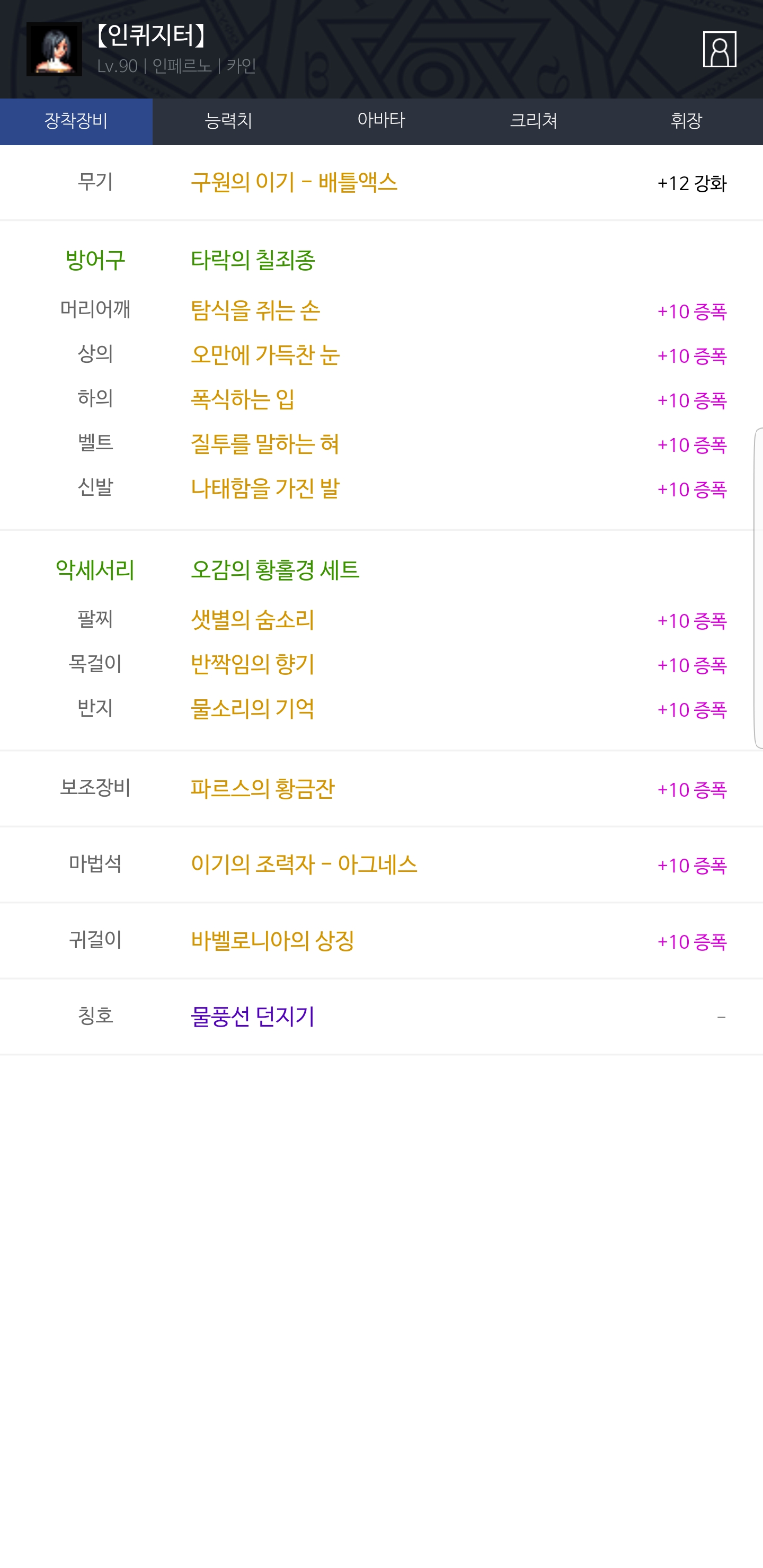Tap the character avatar thumbnail

[x=54, y=49]
